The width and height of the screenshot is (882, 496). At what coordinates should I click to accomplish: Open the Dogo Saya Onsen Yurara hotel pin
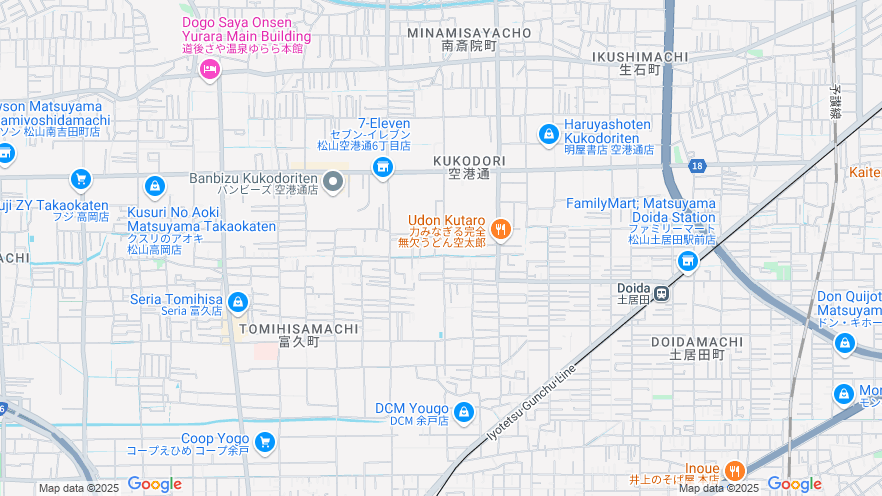[x=210, y=68]
